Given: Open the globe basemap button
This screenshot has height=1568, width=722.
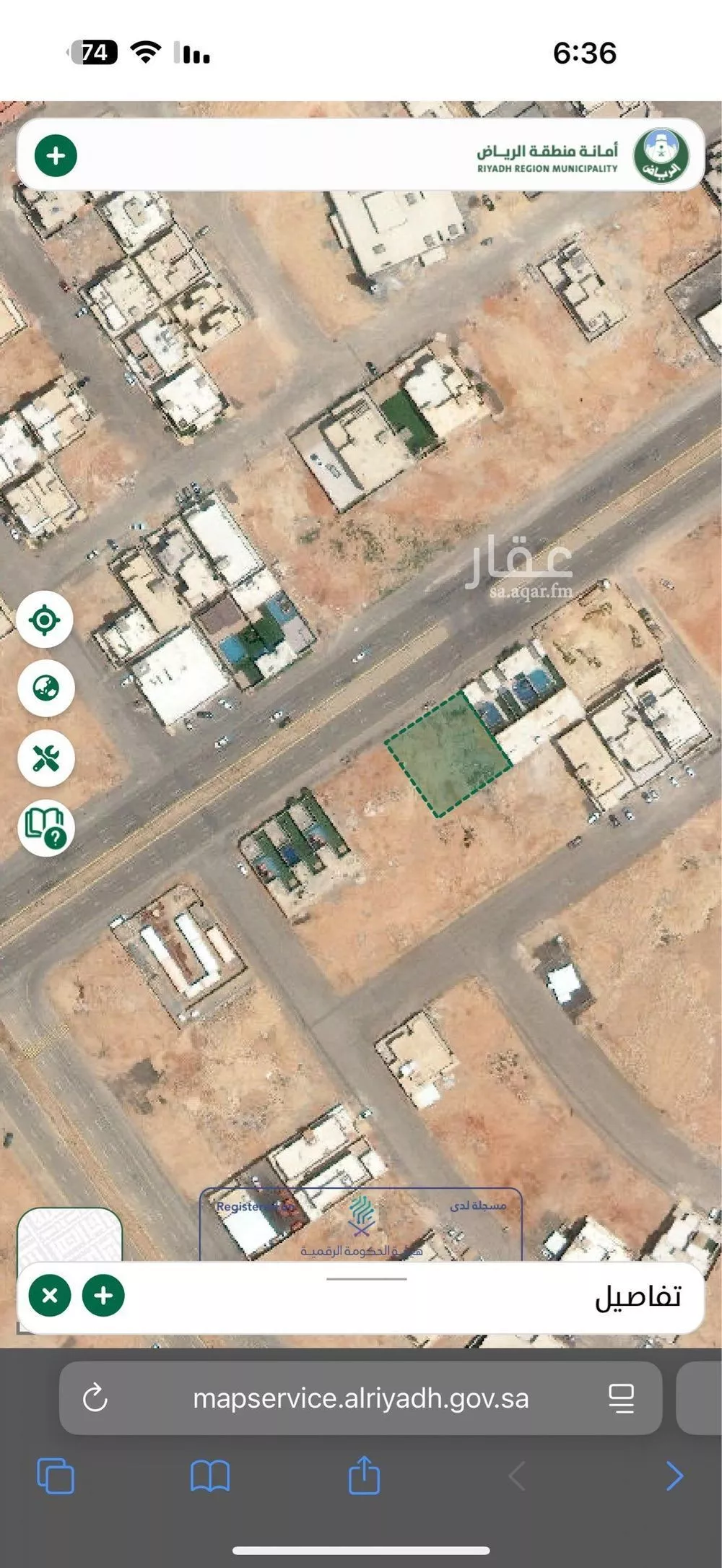Looking at the screenshot, I should (x=45, y=688).
